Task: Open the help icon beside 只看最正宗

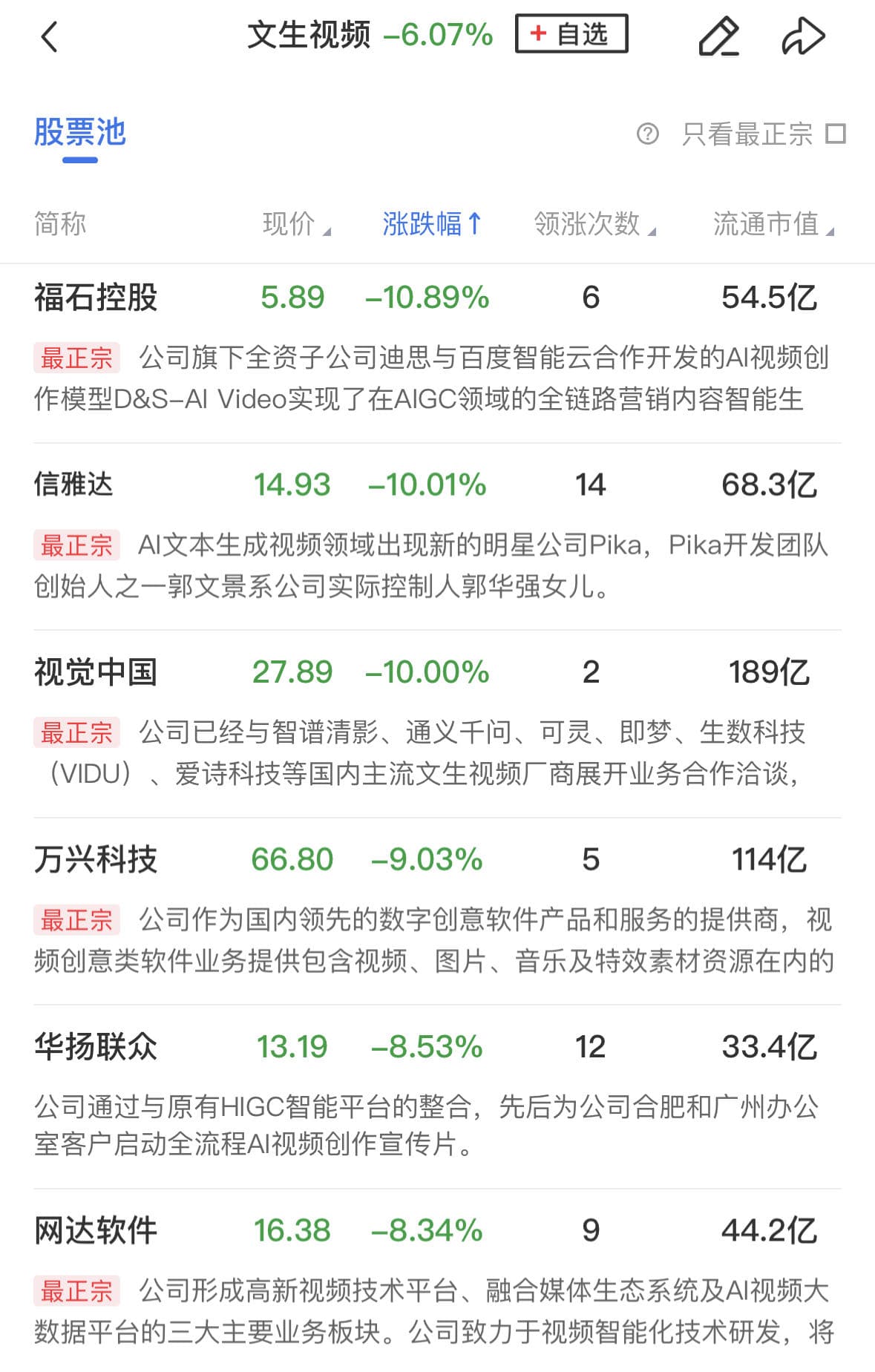Action: (x=647, y=134)
